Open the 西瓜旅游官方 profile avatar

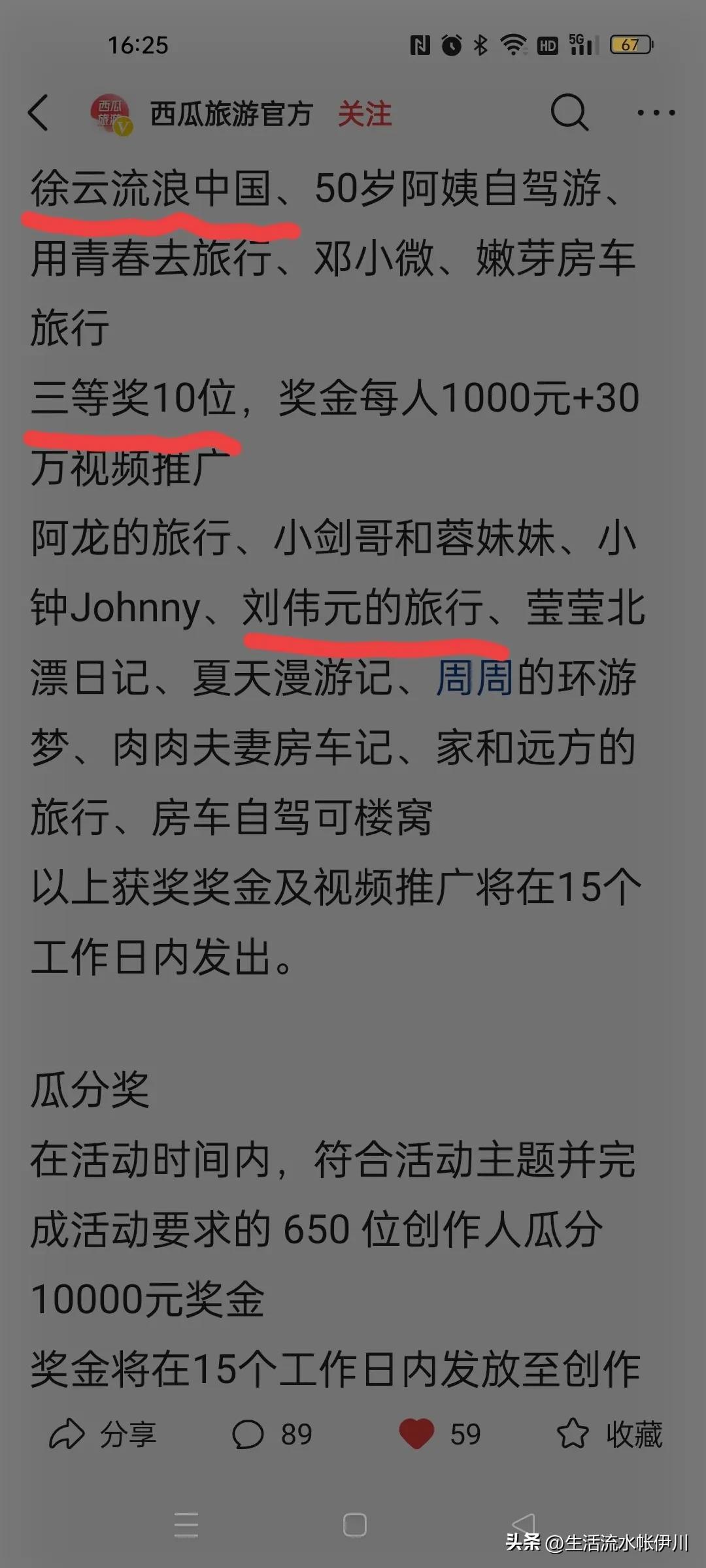tap(111, 114)
